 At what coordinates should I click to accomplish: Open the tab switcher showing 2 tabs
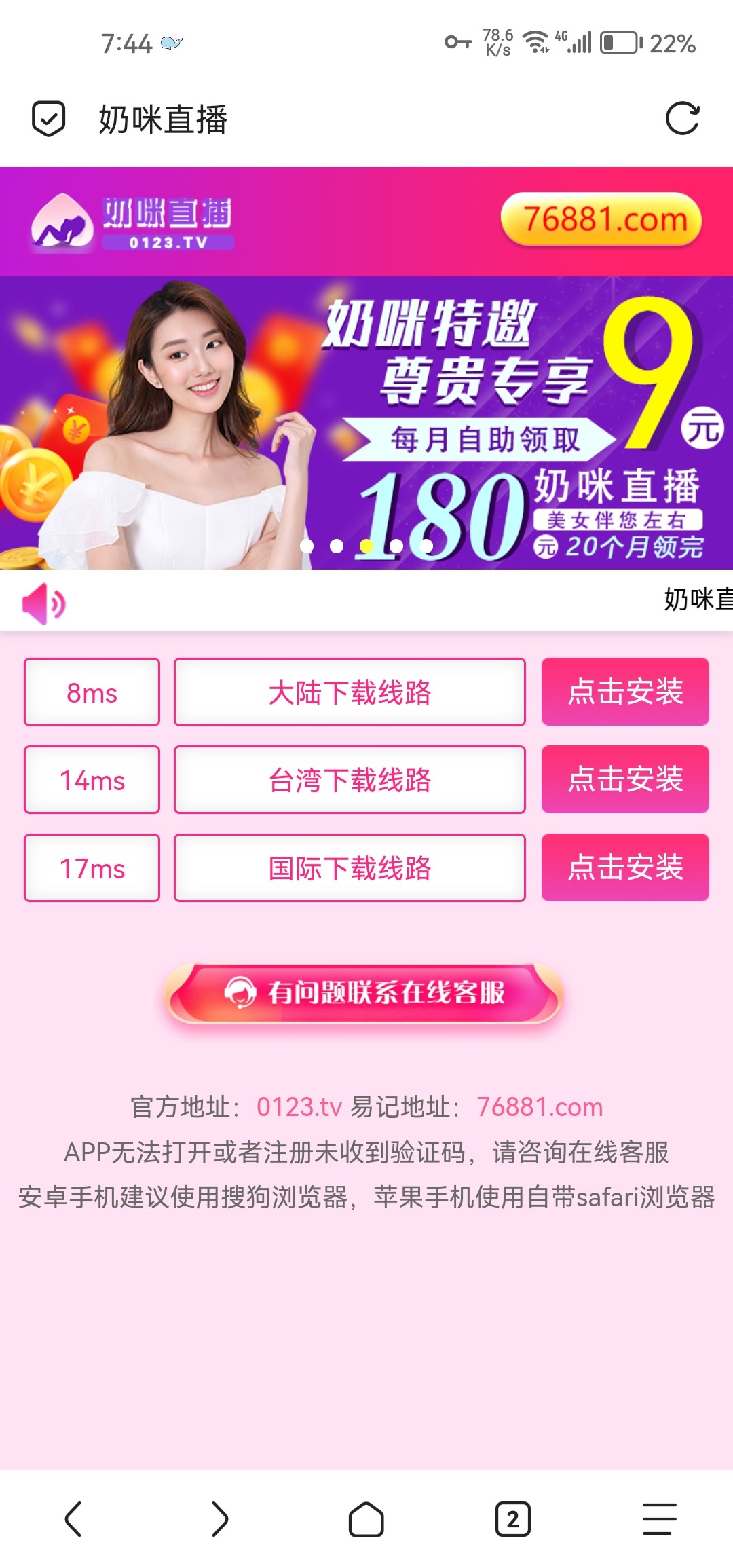coord(513,1518)
